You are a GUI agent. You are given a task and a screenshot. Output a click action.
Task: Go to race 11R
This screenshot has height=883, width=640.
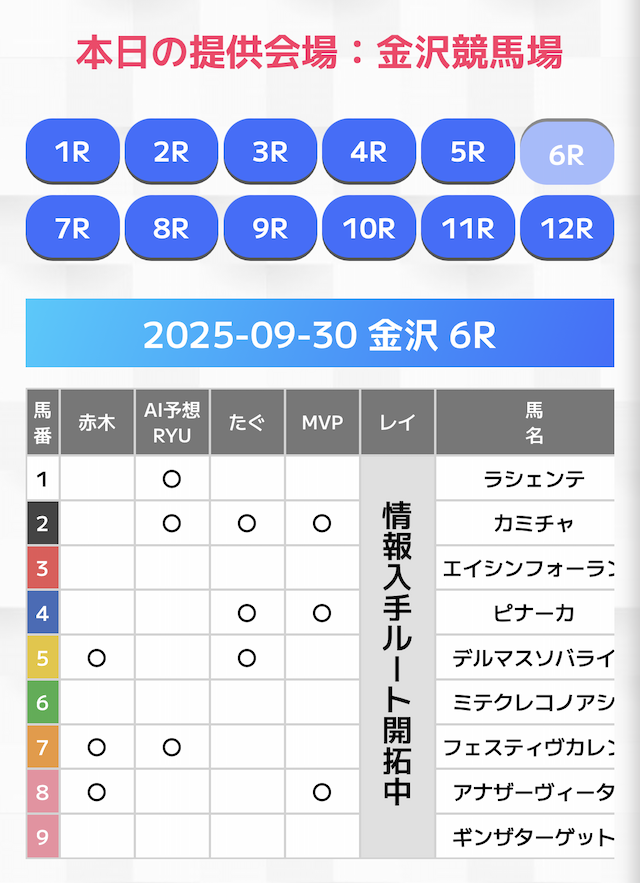(x=468, y=228)
